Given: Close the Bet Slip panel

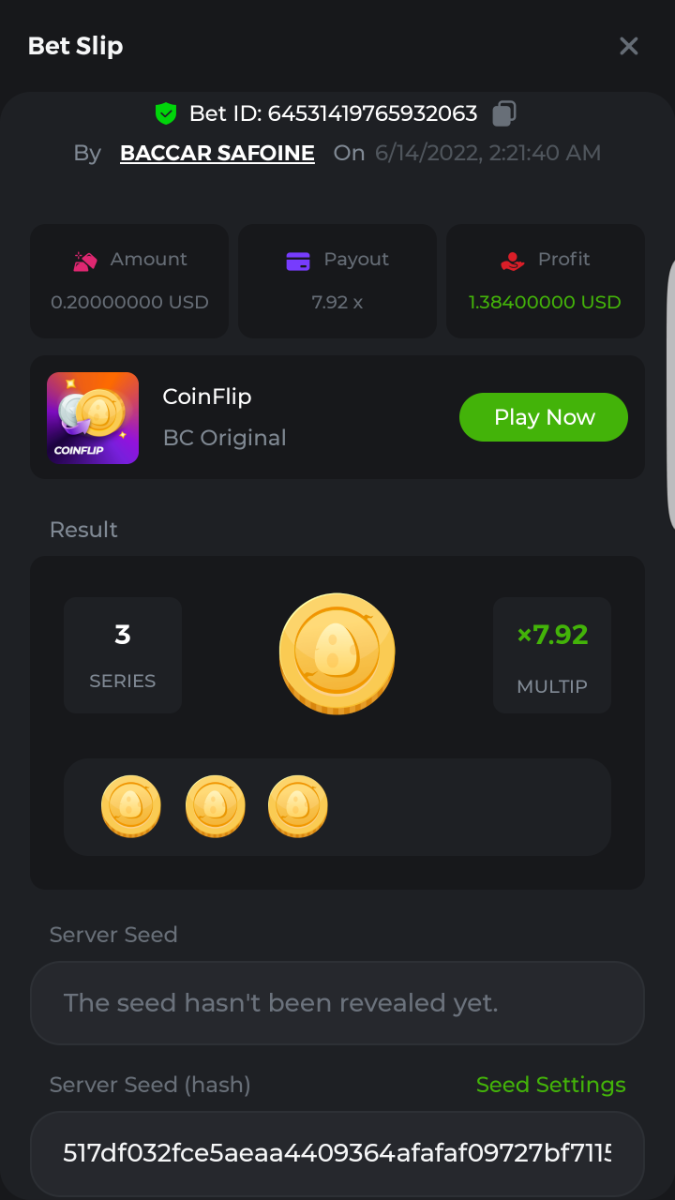Looking at the screenshot, I should pyautogui.click(x=628, y=46).
